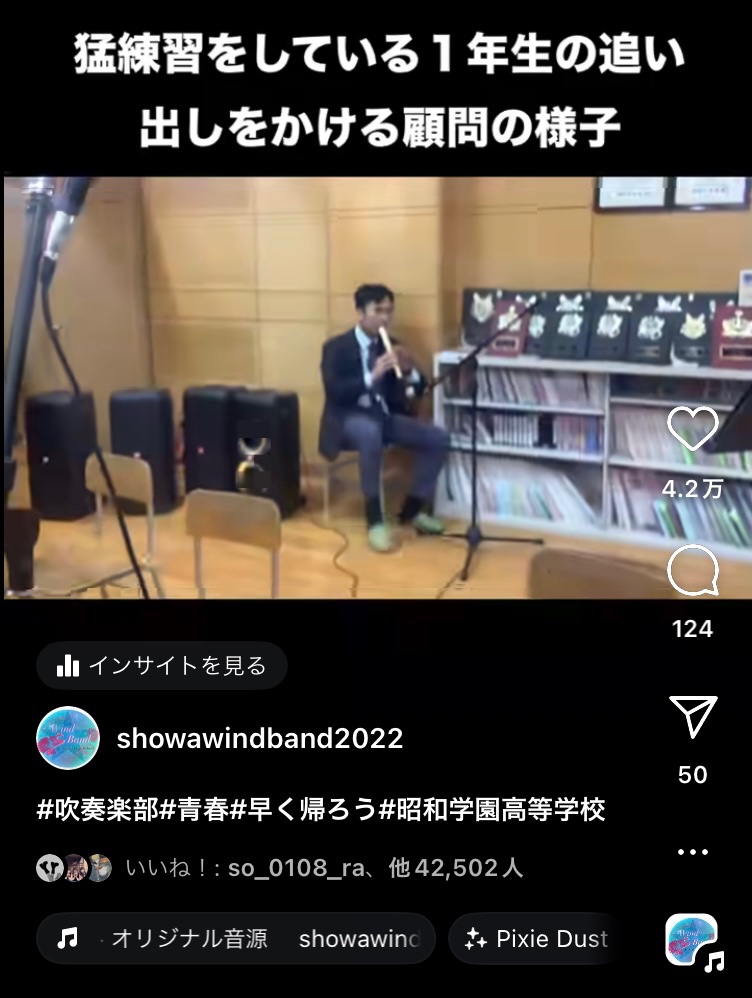
Task: Open showawindband2022 profile picture
Action: tap(67, 739)
